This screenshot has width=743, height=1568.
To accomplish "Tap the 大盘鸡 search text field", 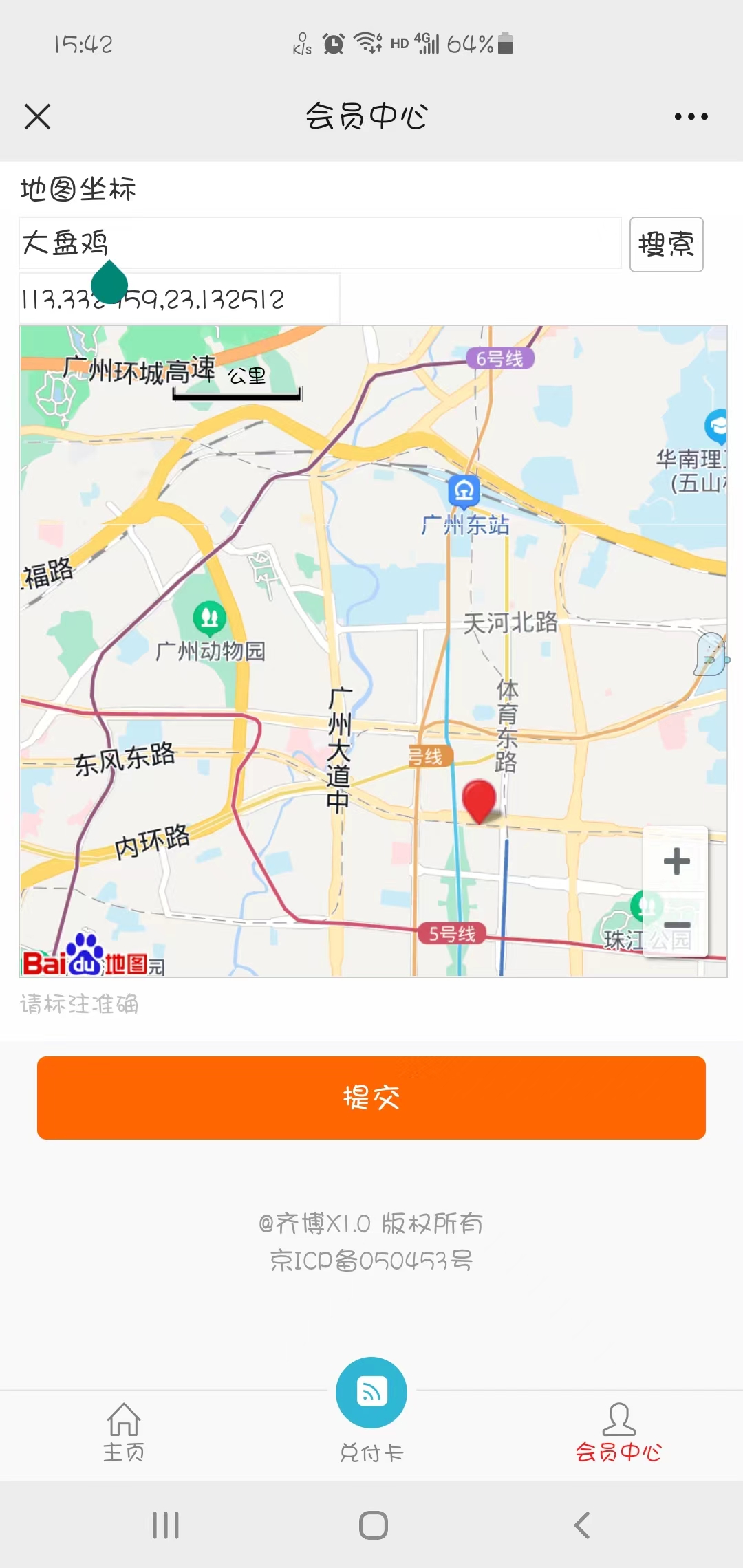I will (320, 243).
